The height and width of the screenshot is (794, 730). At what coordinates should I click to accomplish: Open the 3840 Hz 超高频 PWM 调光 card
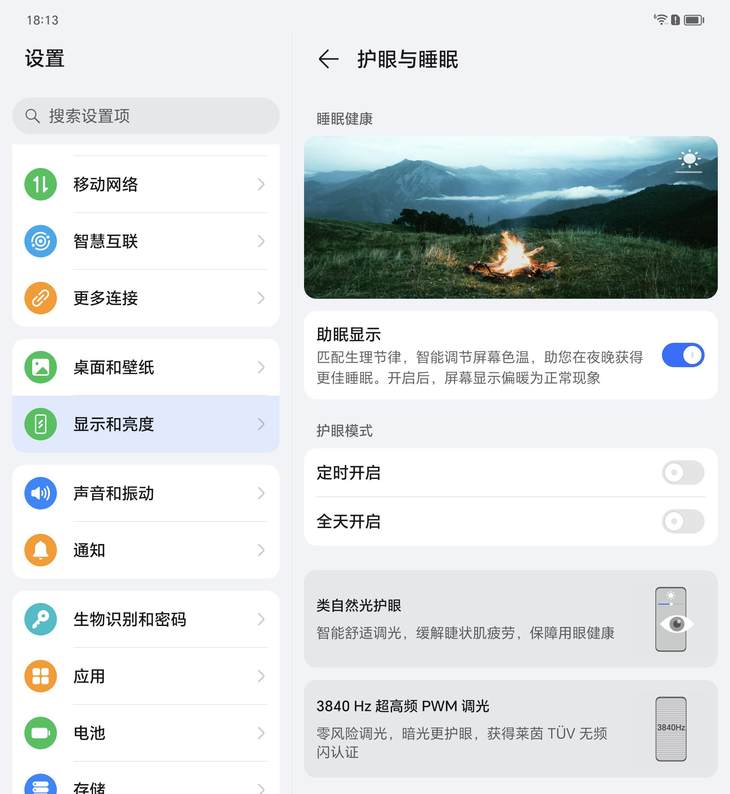click(x=510, y=729)
